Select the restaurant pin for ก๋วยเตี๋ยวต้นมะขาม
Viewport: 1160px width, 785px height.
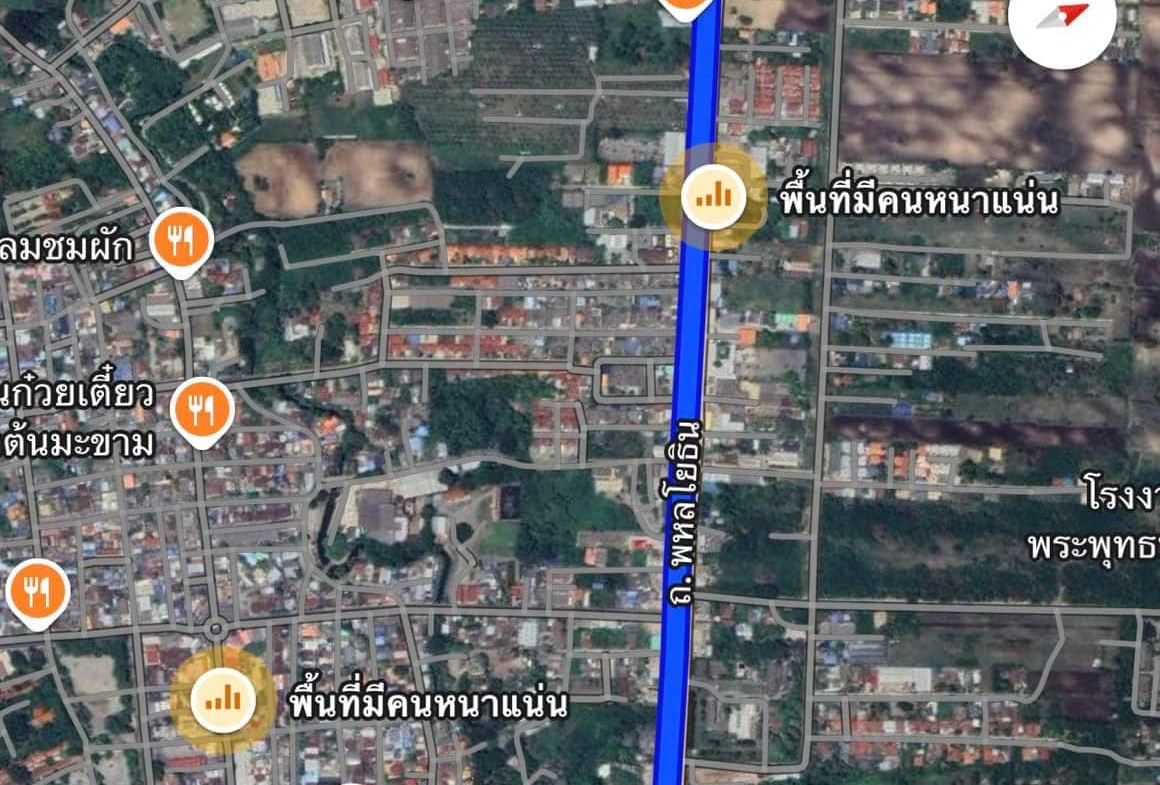pos(202,409)
